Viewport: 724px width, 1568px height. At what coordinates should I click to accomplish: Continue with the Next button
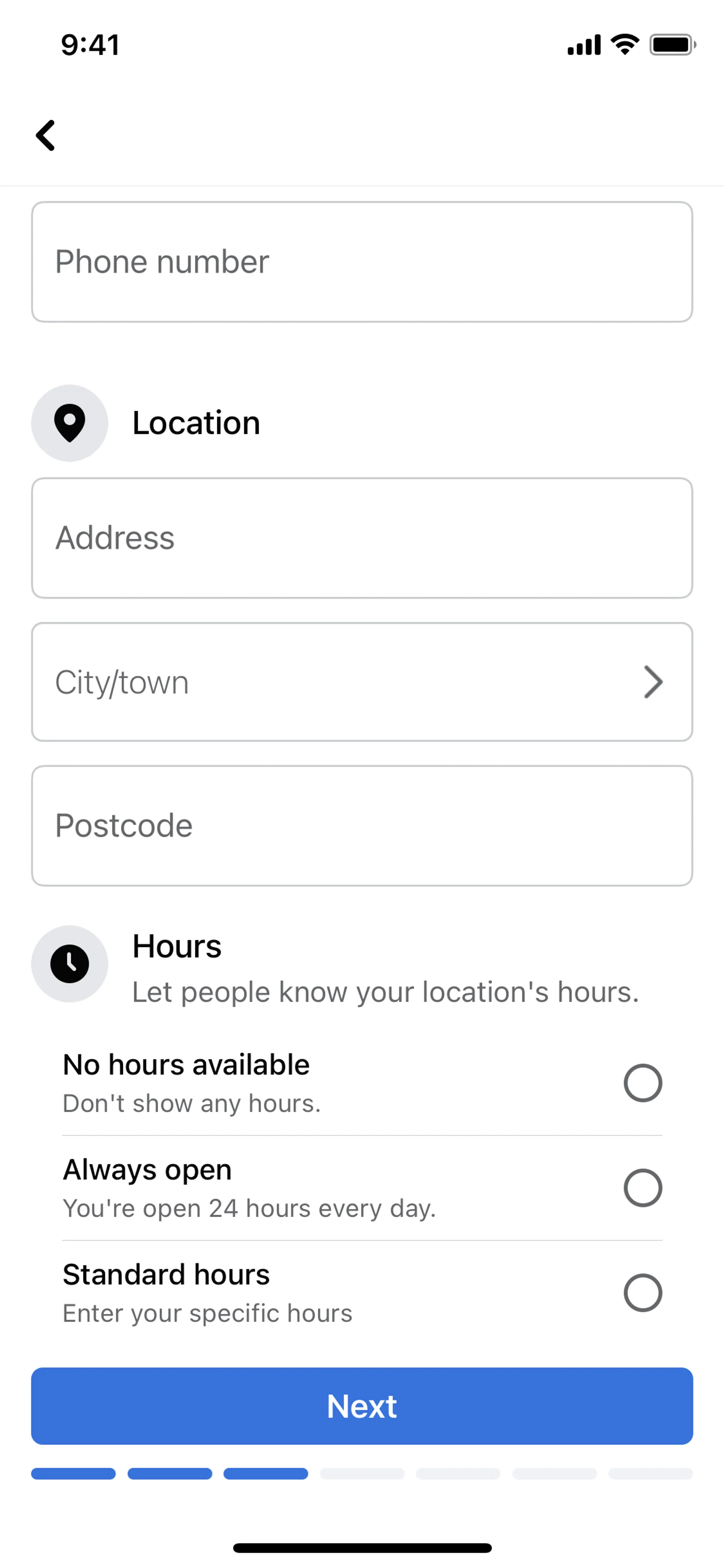pyautogui.click(x=361, y=1406)
